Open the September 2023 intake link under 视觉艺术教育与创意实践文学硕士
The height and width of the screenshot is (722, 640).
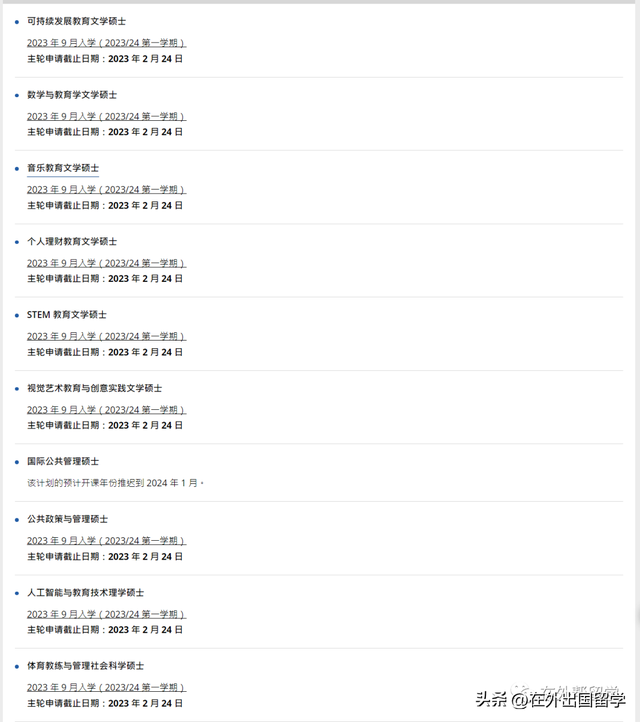tap(106, 410)
